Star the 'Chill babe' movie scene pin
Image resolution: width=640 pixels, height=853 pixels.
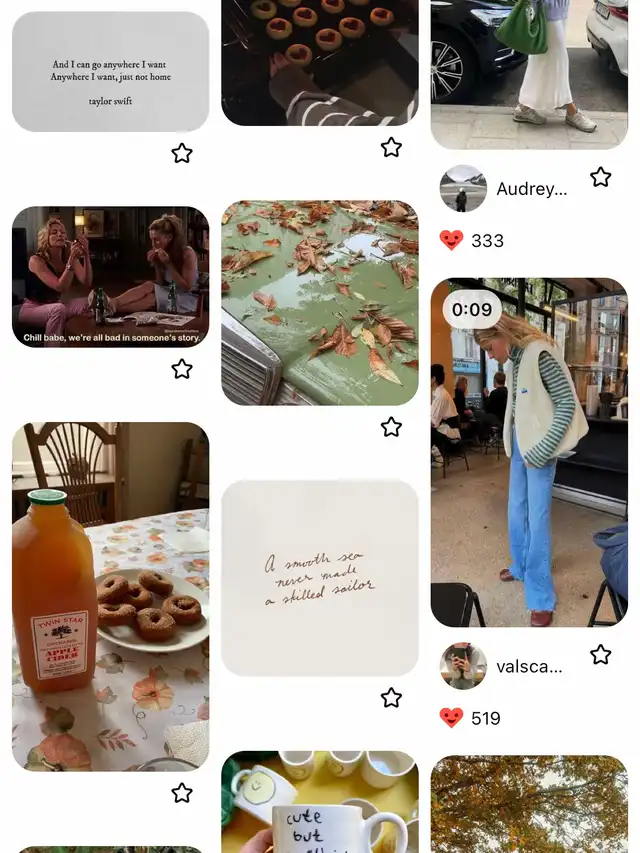pos(181,369)
